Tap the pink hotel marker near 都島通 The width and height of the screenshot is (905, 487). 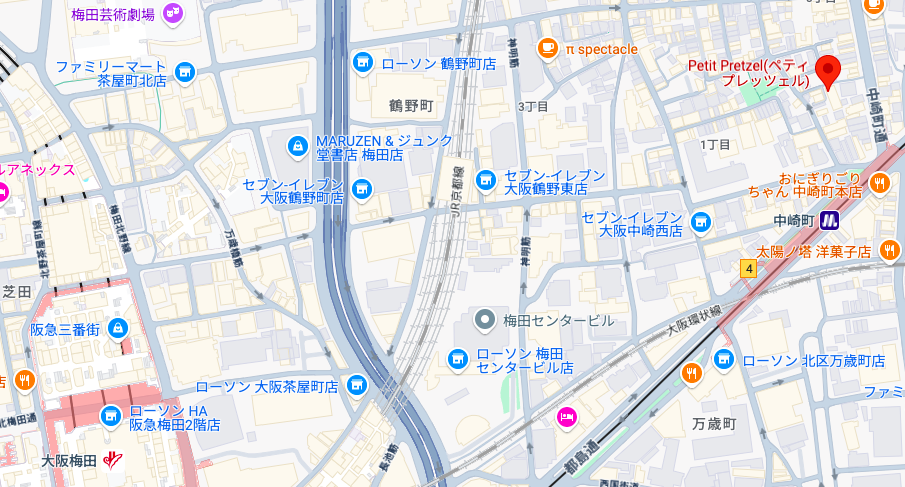point(567,417)
